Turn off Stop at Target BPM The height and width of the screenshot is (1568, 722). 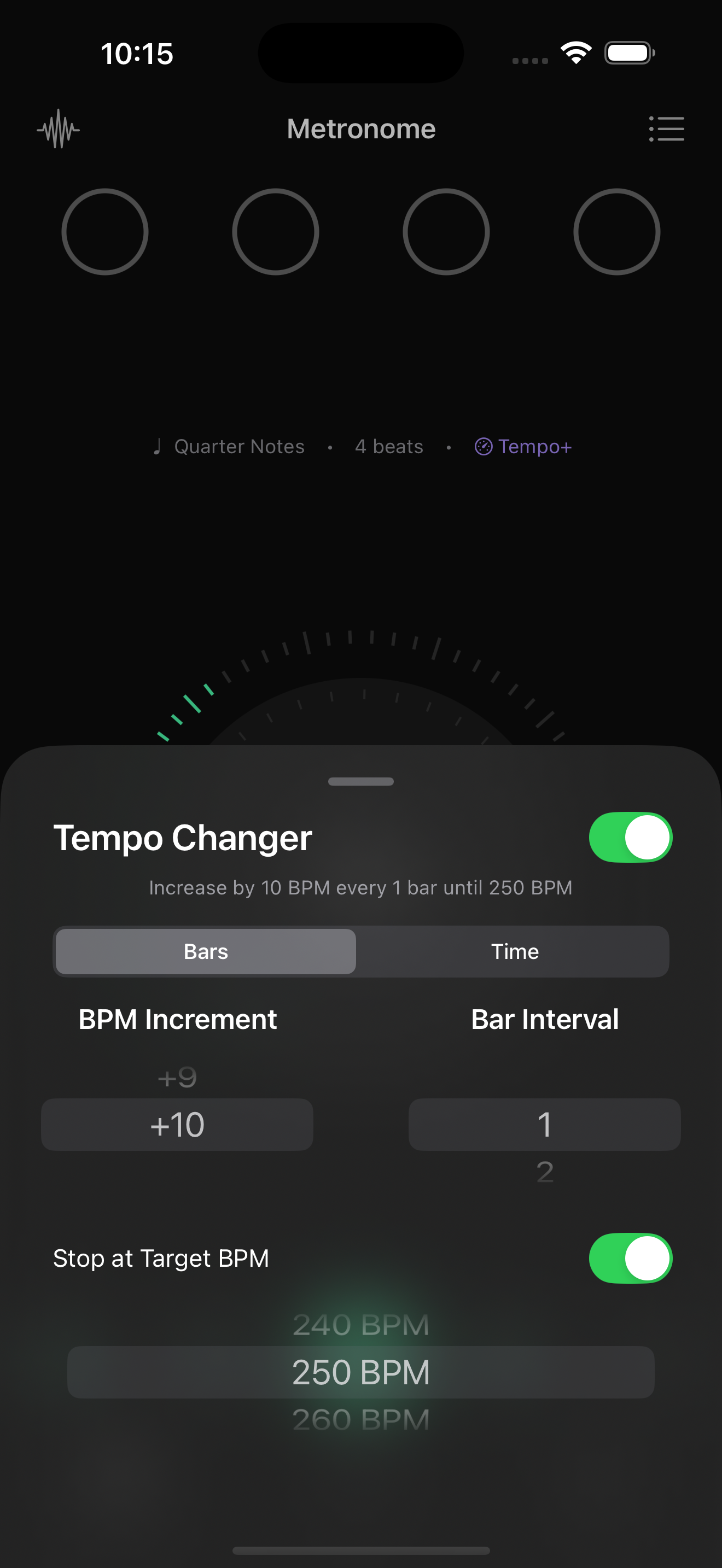(x=630, y=1258)
